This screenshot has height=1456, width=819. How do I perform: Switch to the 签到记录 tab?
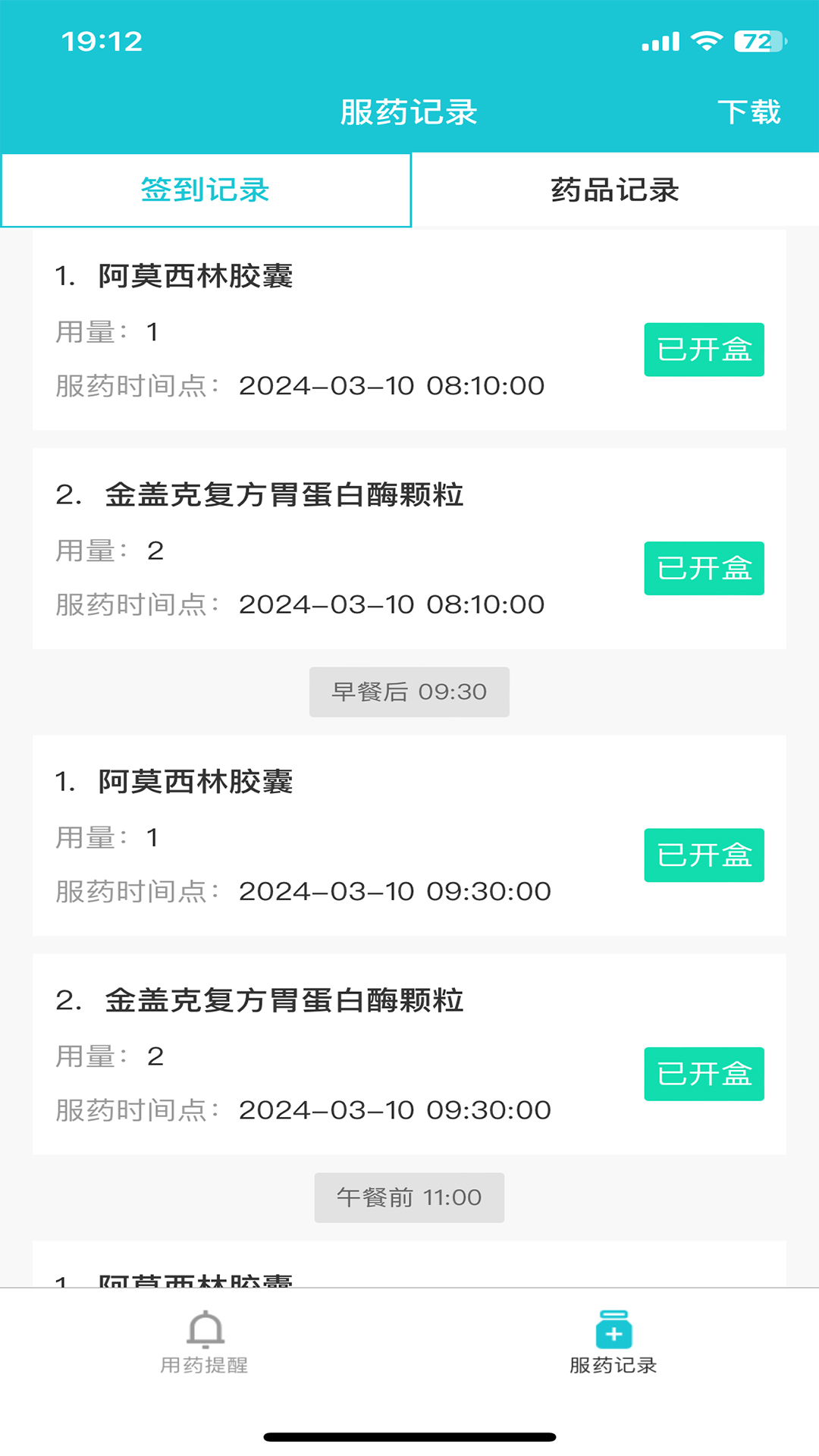click(206, 190)
